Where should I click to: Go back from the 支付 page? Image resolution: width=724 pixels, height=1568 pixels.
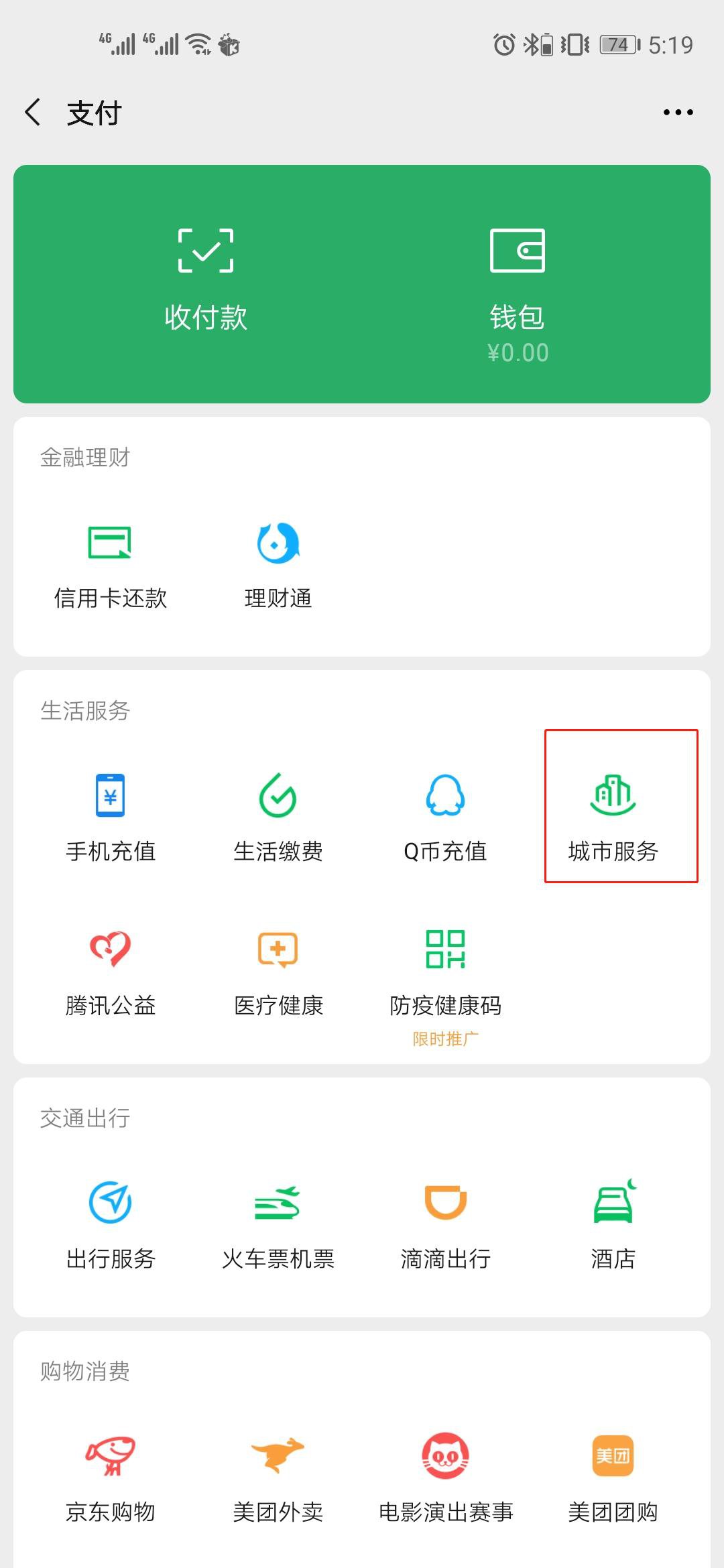[34, 113]
